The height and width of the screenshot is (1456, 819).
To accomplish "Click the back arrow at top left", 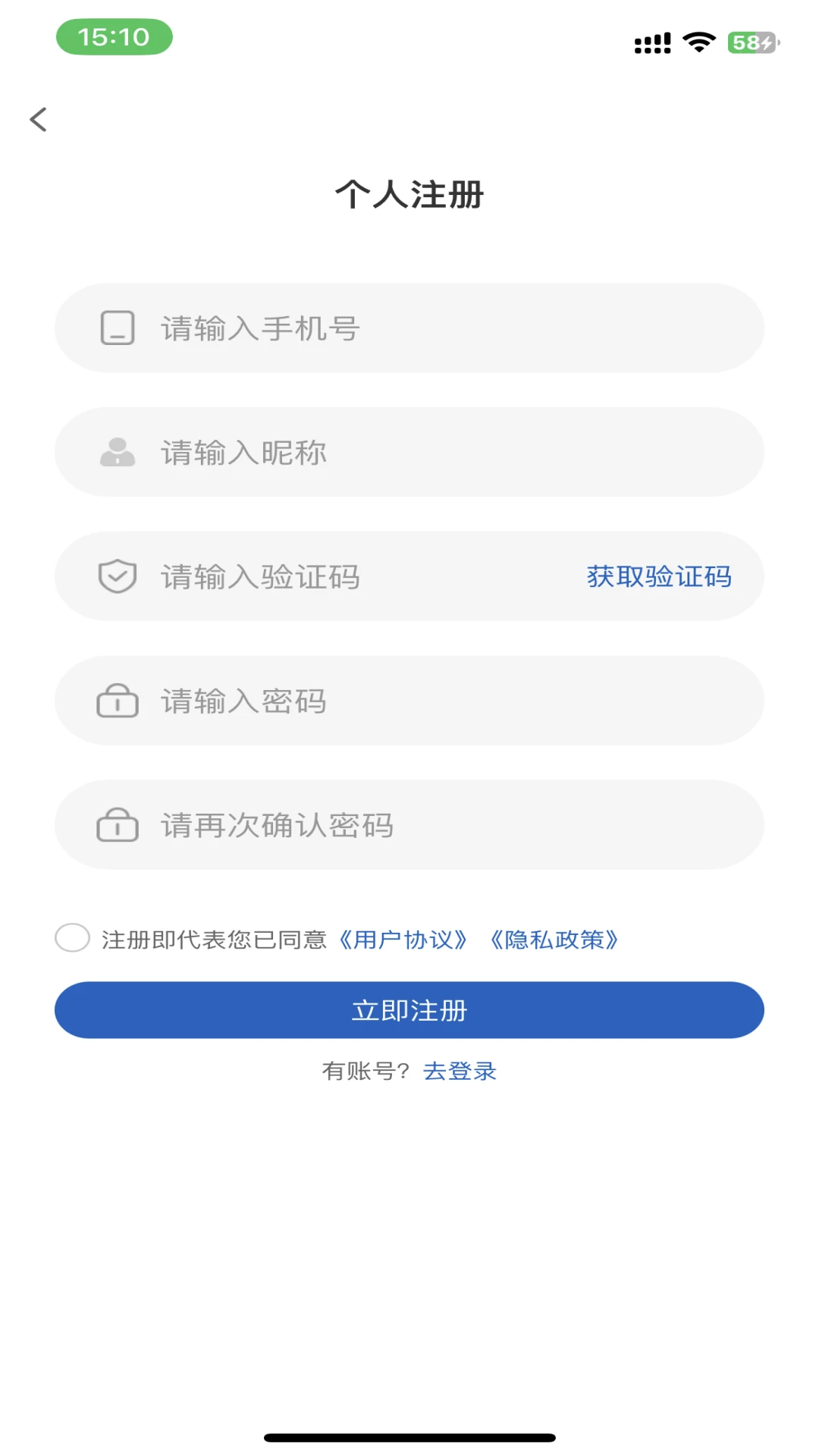I will click(x=37, y=119).
